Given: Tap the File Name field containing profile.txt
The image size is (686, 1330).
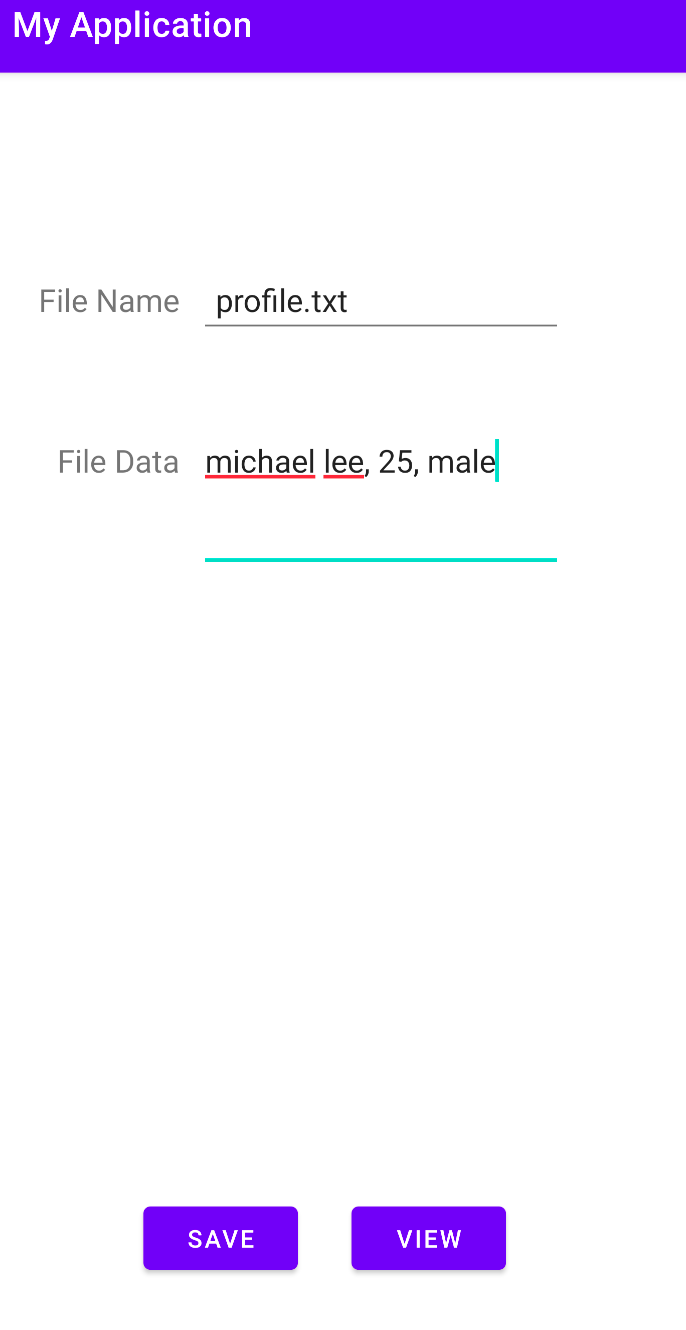Looking at the screenshot, I should (380, 302).
